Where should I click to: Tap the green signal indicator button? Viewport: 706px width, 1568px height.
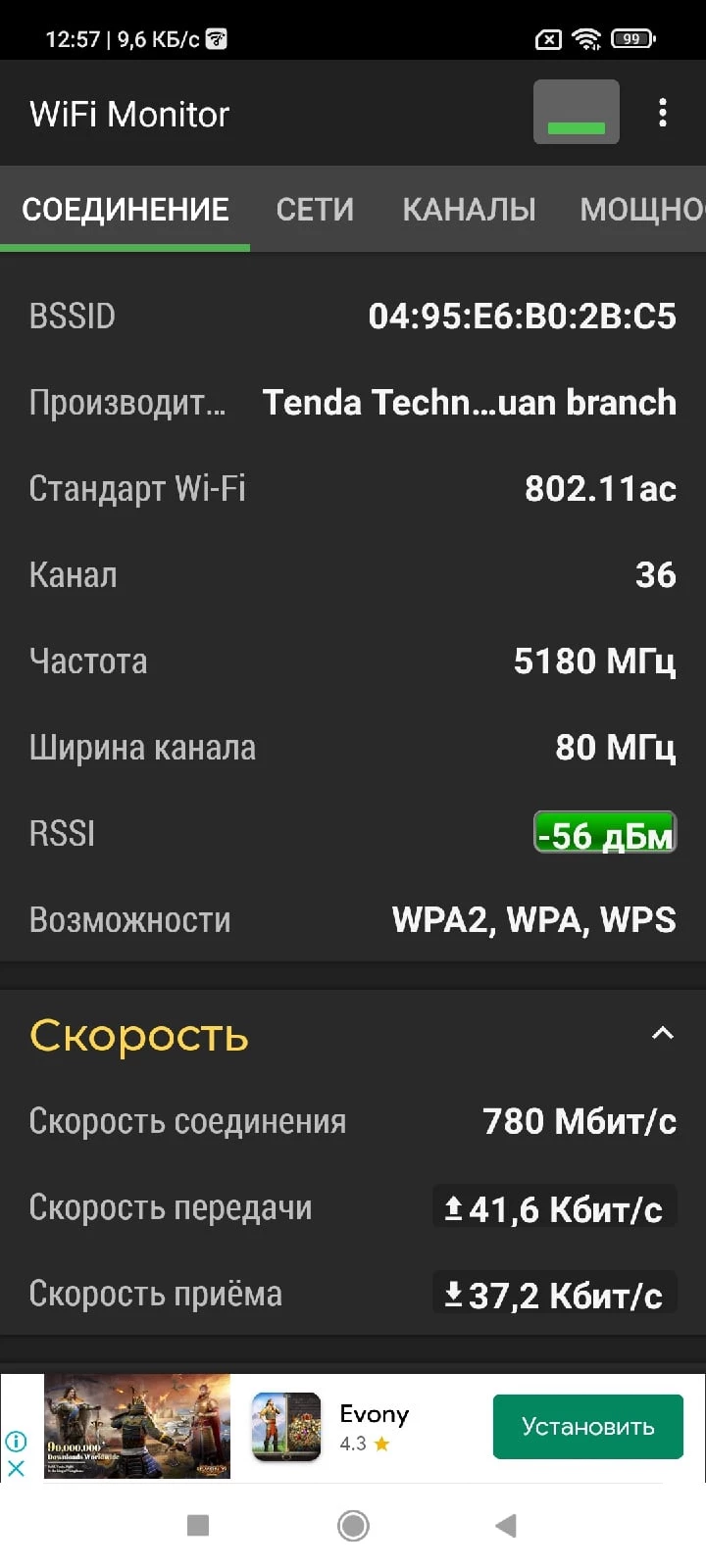point(576,113)
